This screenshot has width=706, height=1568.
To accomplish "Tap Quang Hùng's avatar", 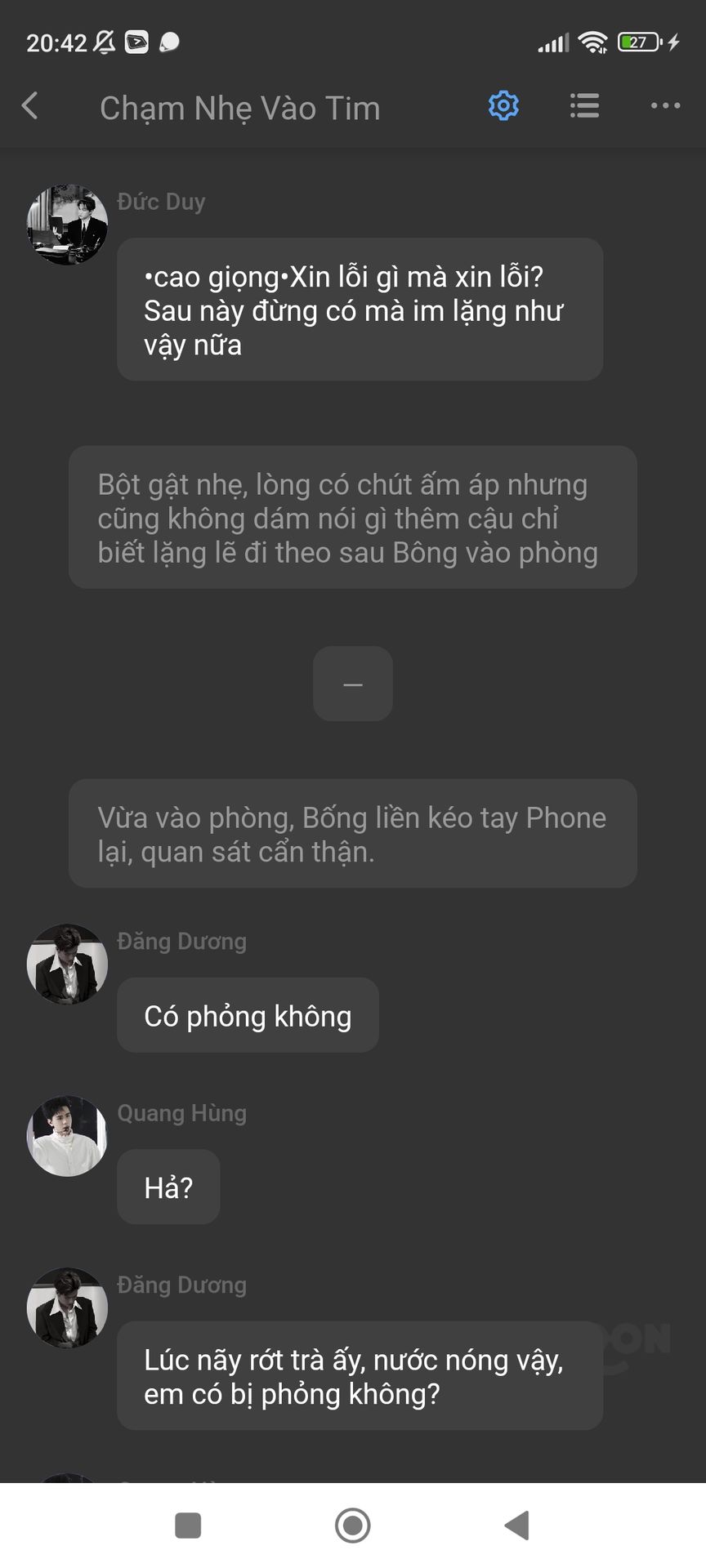I will click(67, 1136).
